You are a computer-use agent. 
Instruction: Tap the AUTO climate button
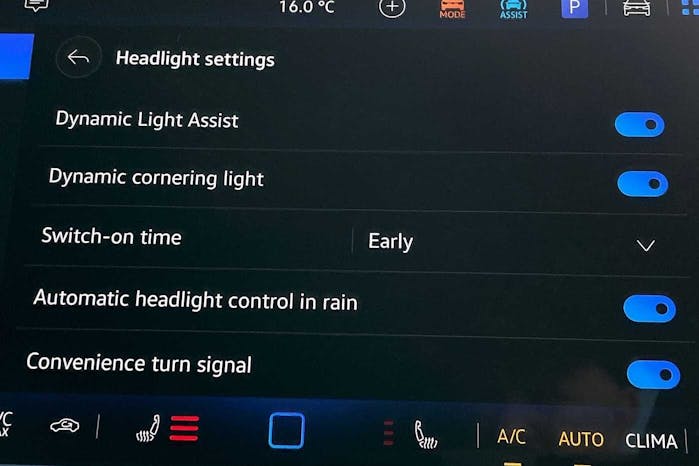(x=580, y=439)
